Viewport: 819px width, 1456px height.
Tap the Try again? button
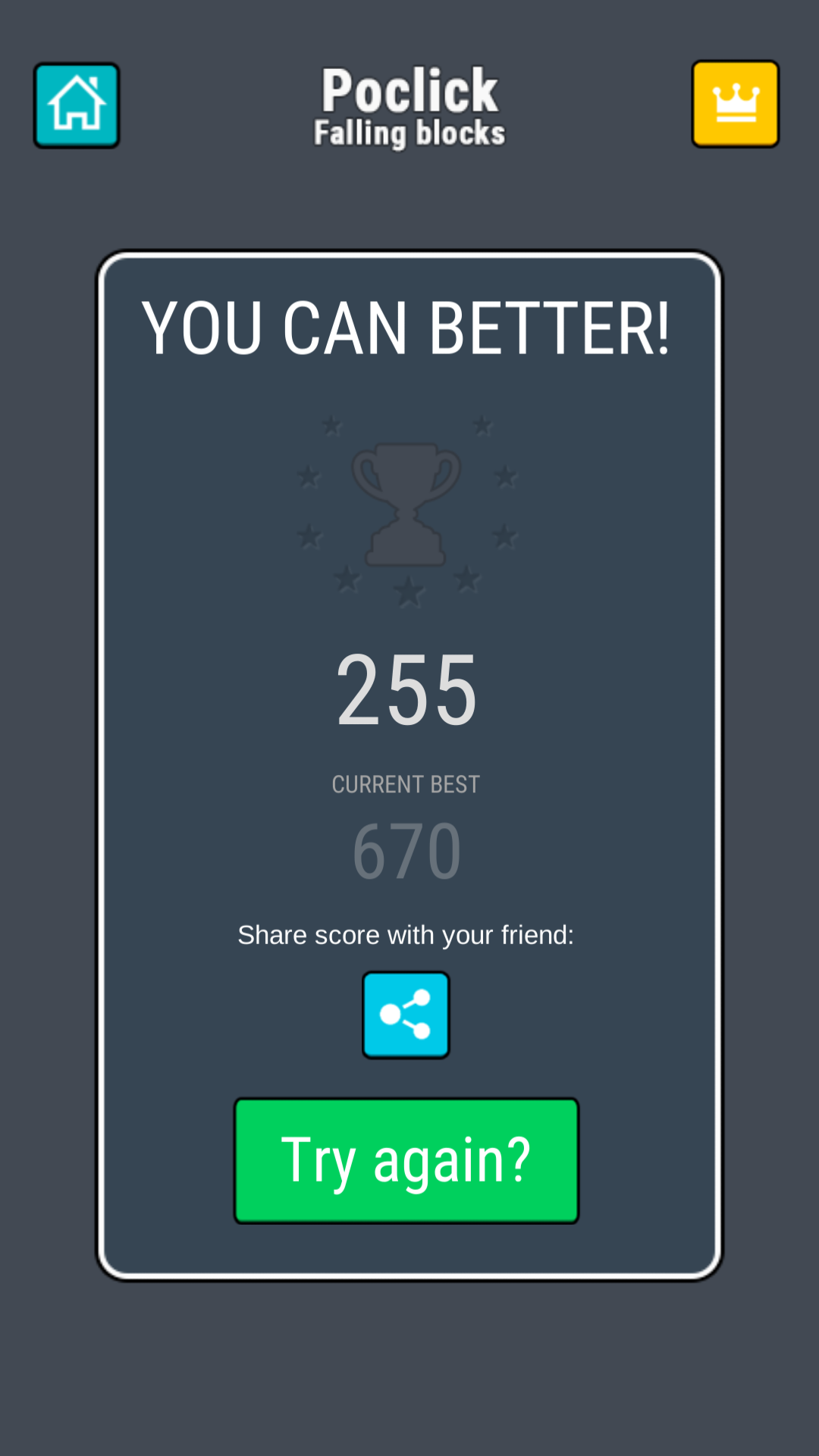[x=406, y=1160]
